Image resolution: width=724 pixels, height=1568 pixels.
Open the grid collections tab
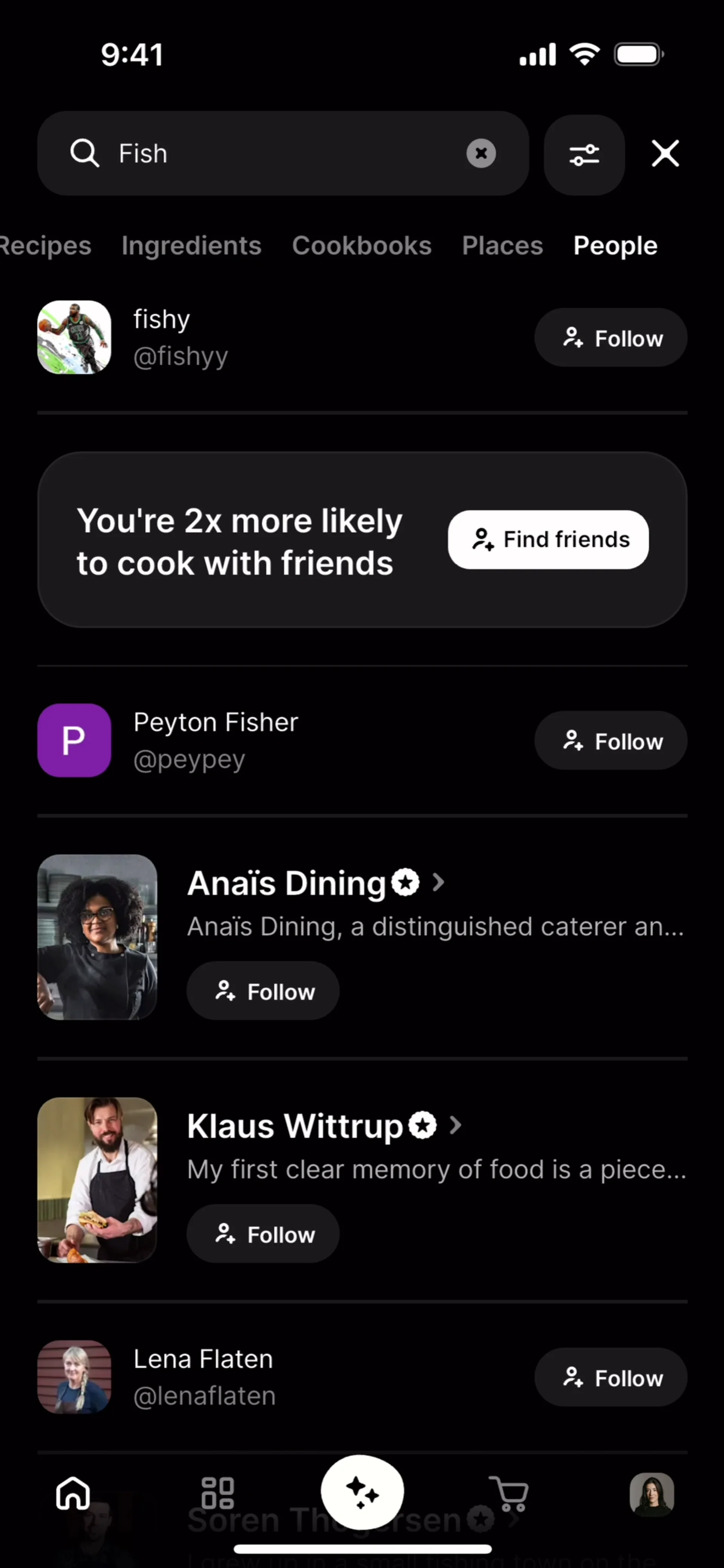tap(217, 1493)
